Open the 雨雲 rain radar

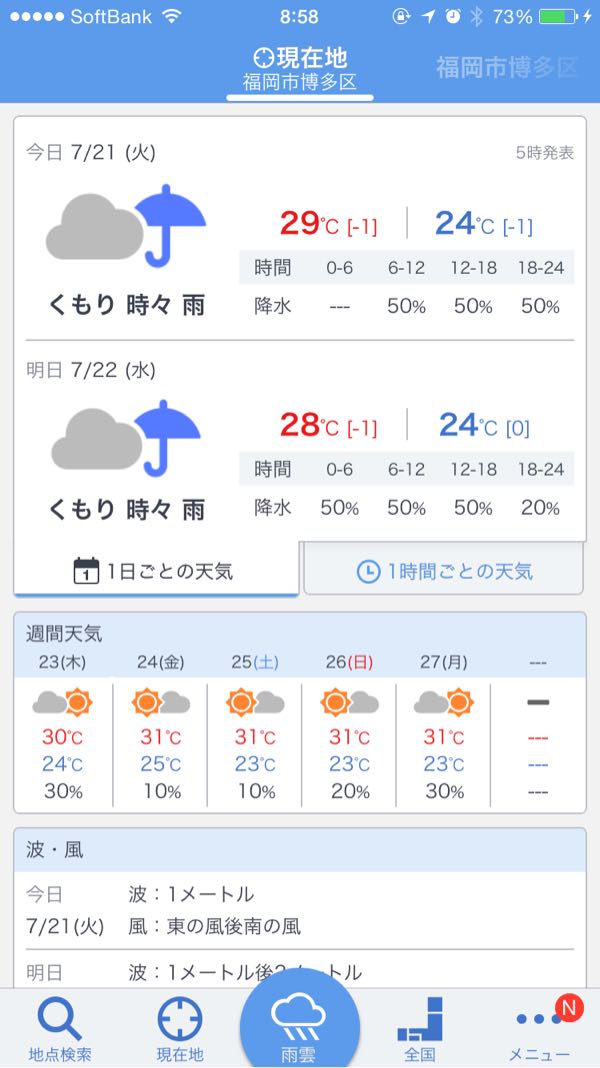point(299,1025)
